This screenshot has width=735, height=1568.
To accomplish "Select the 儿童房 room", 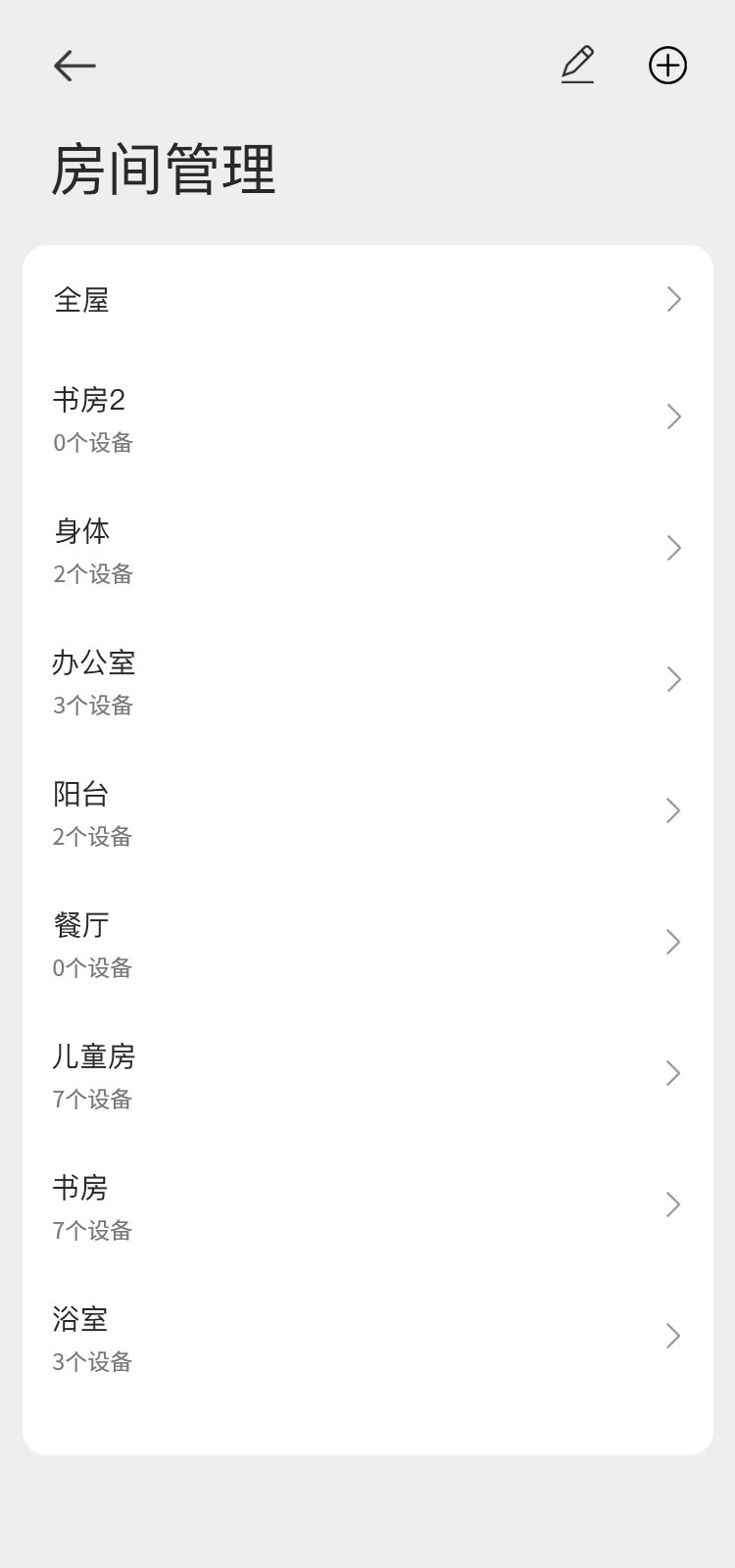I will pos(367,1074).
